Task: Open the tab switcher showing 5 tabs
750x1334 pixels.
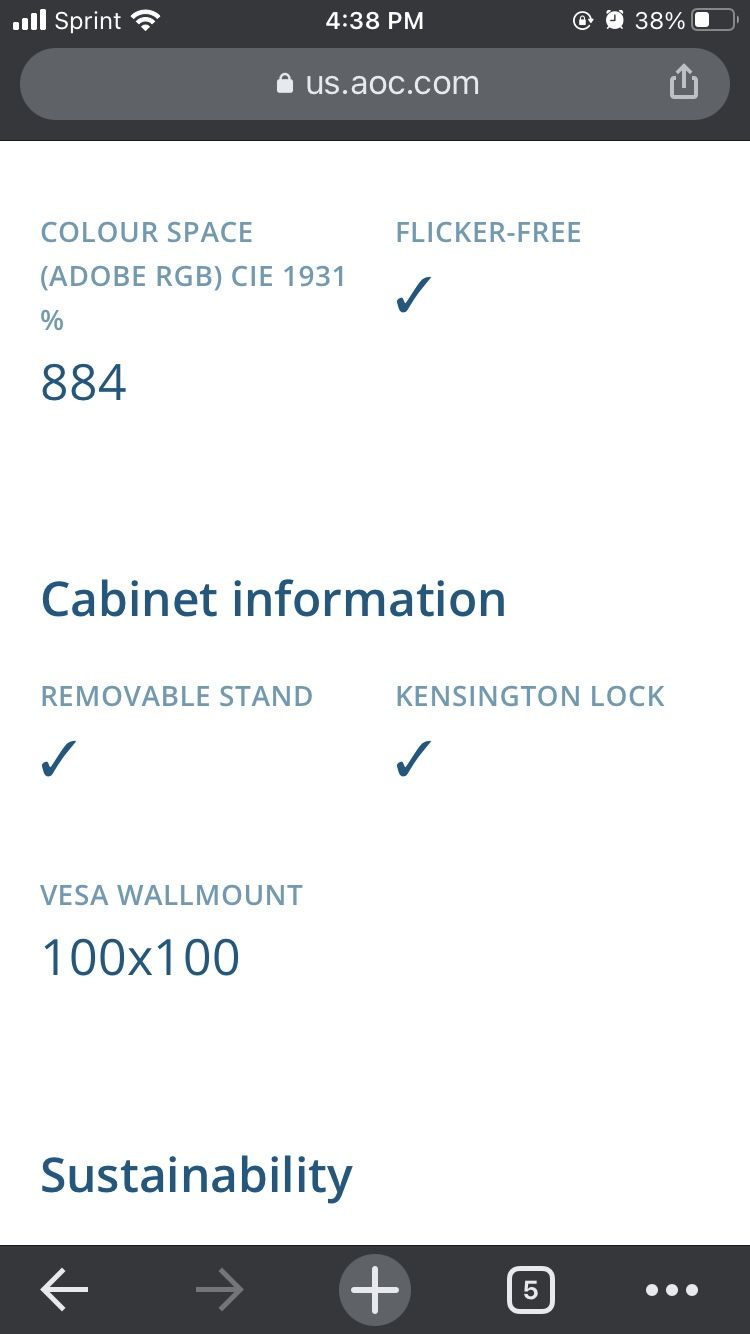Action: tap(530, 1290)
